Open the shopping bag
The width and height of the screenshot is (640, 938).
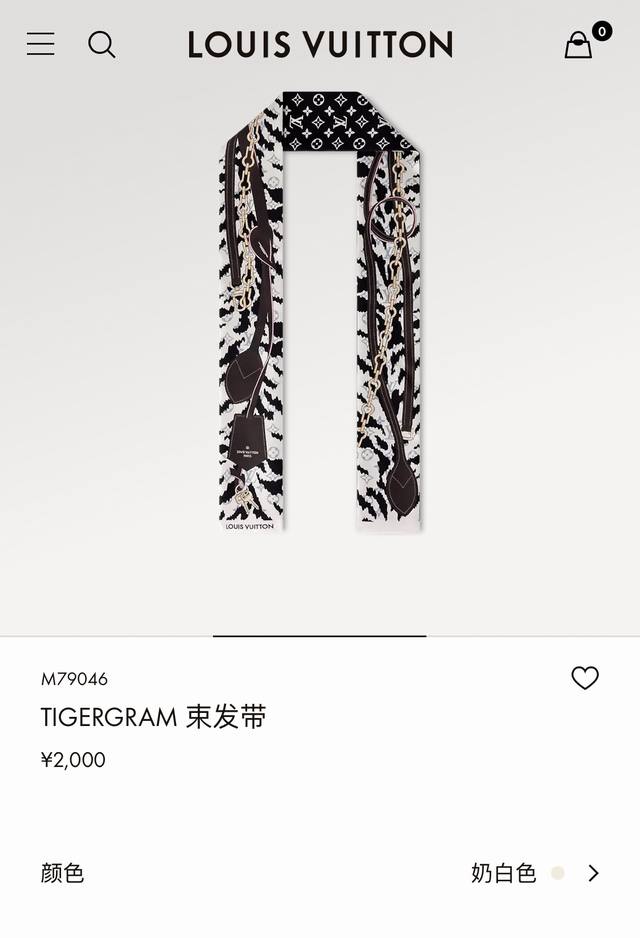579,45
